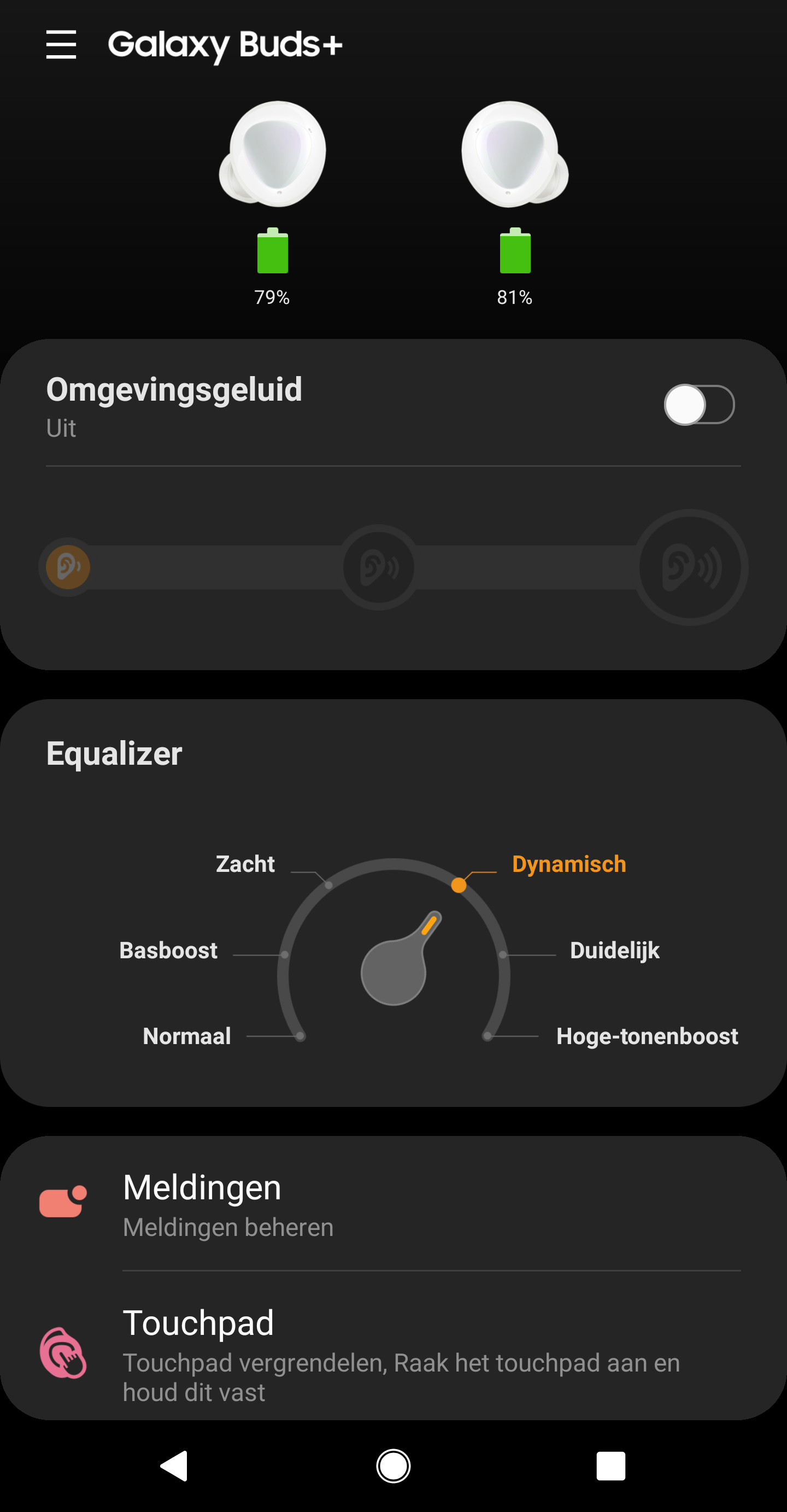The width and height of the screenshot is (787, 1512).
Task: Go back with the system back button
Action: coord(174,1466)
